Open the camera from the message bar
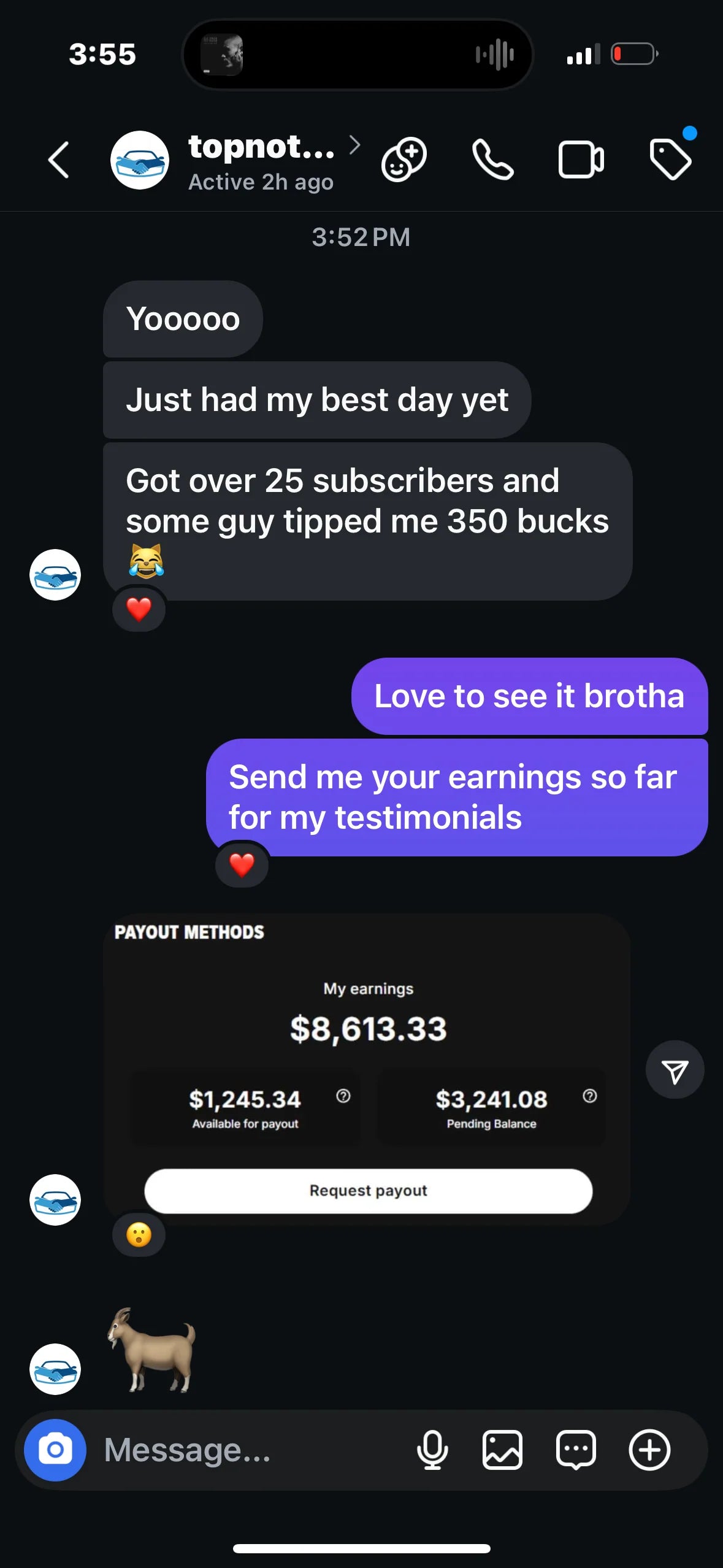The image size is (723, 1568). click(x=55, y=1450)
